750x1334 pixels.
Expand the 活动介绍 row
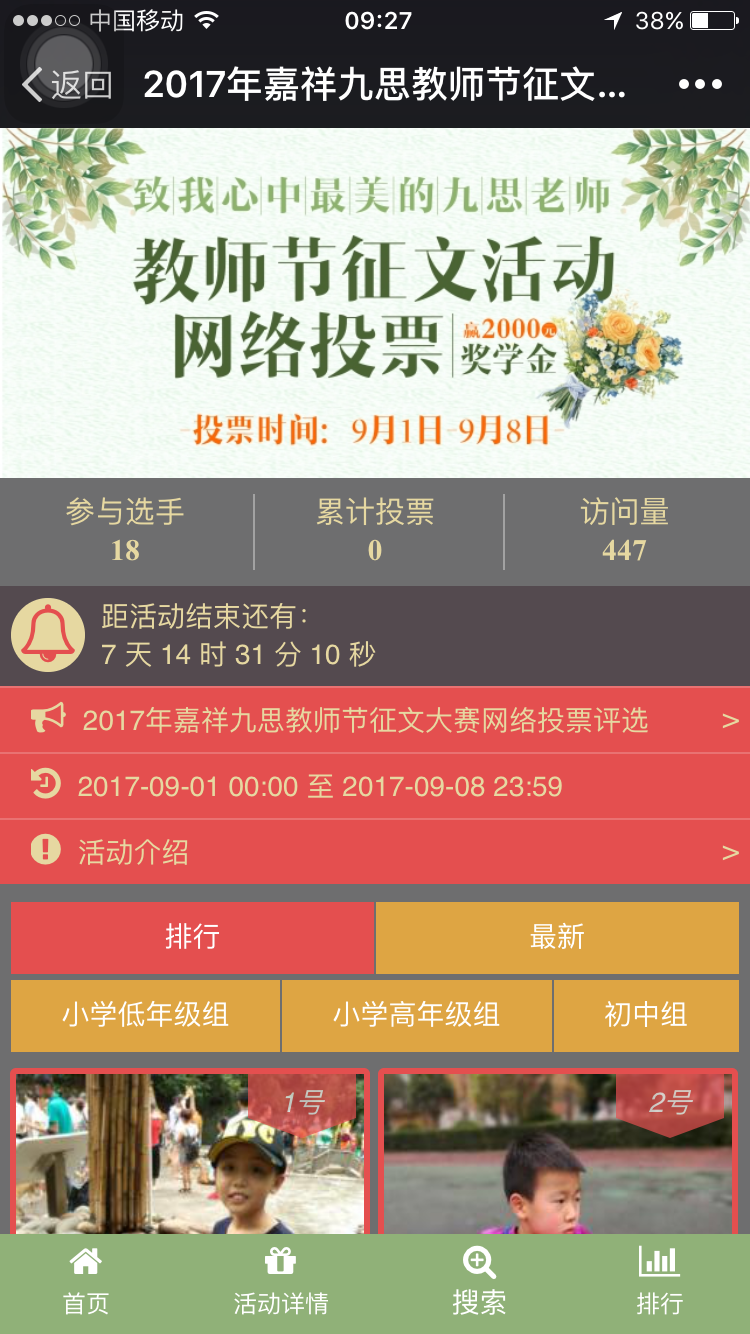(374, 852)
